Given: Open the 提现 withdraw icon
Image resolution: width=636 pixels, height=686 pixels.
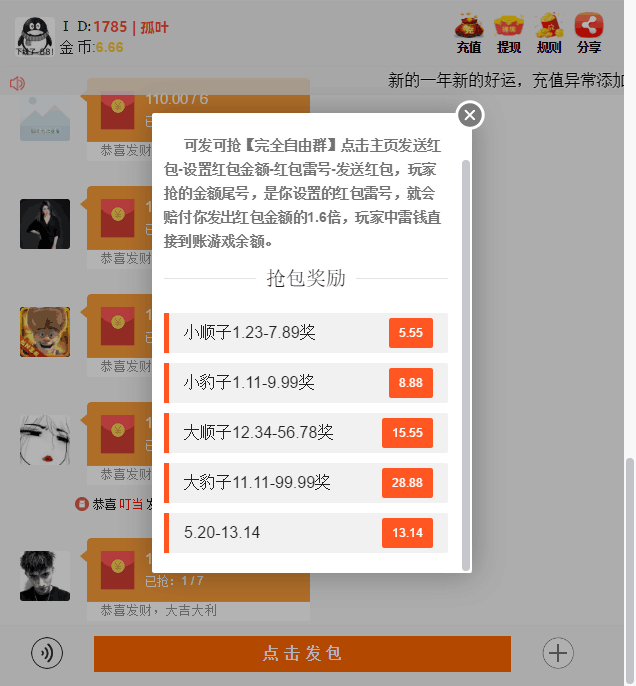Looking at the screenshot, I should [x=509, y=31].
